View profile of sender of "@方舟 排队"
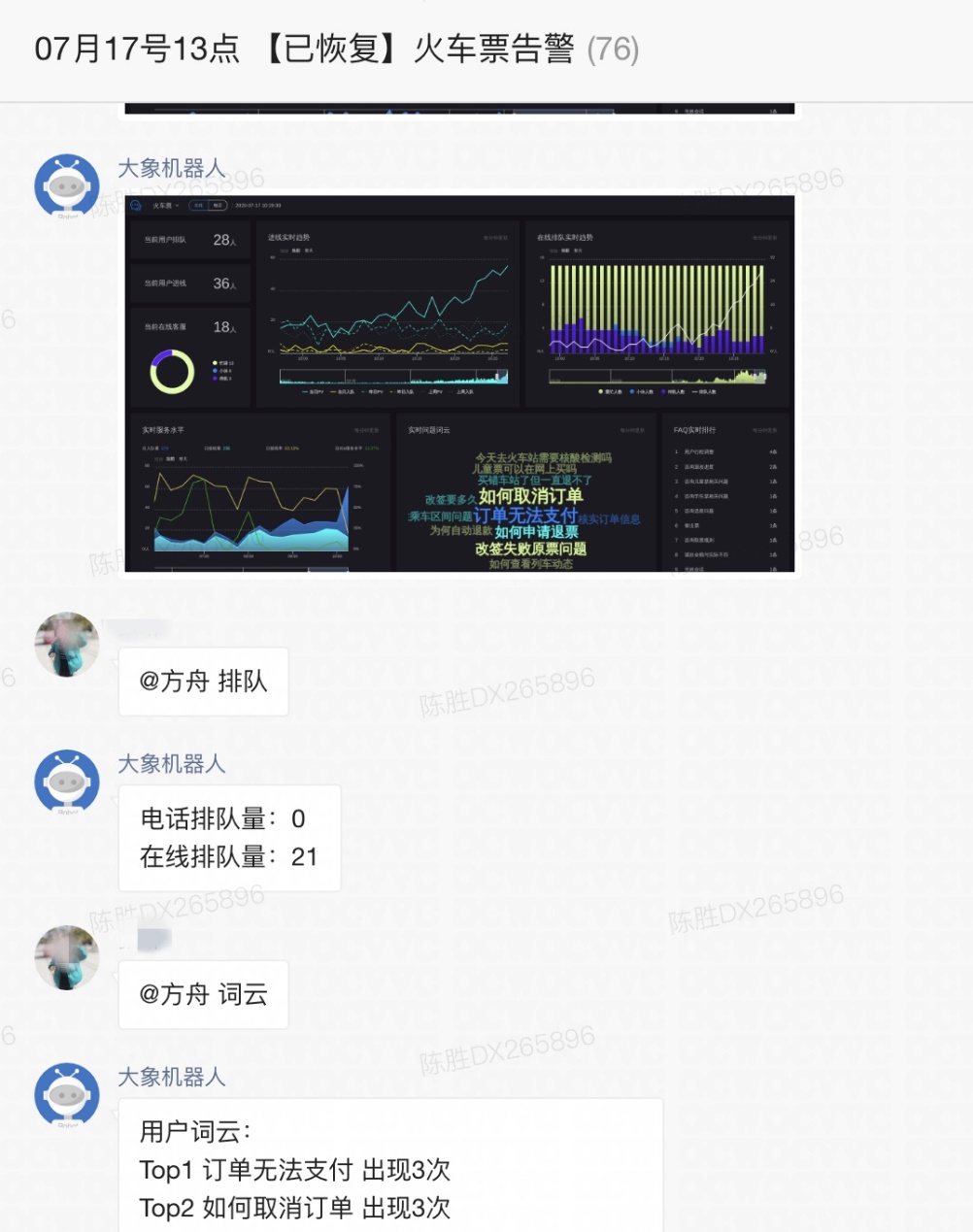The height and width of the screenshot is (1232, 973). pyautogui.click(x=66, y=645)
